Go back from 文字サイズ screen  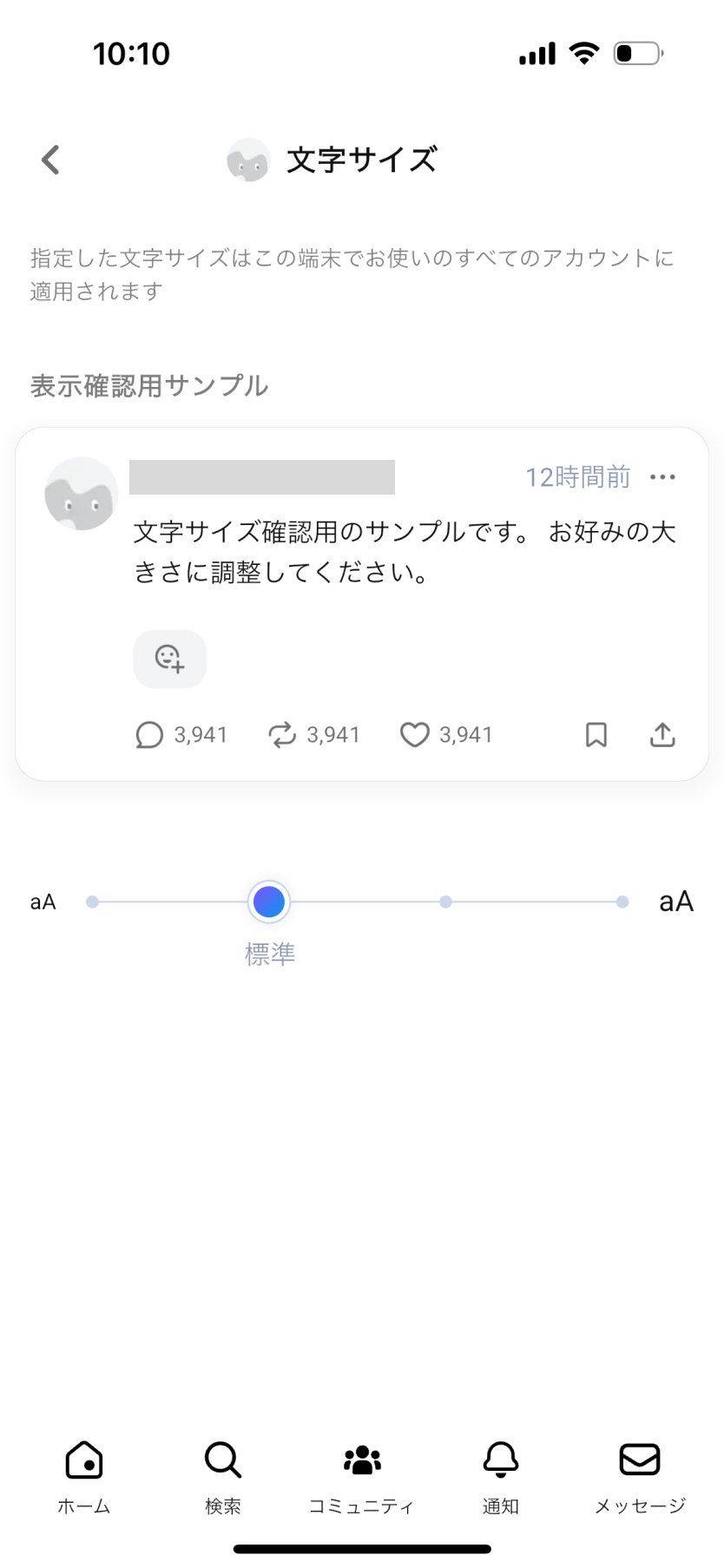pyautogui.click(x=50, y=160)
